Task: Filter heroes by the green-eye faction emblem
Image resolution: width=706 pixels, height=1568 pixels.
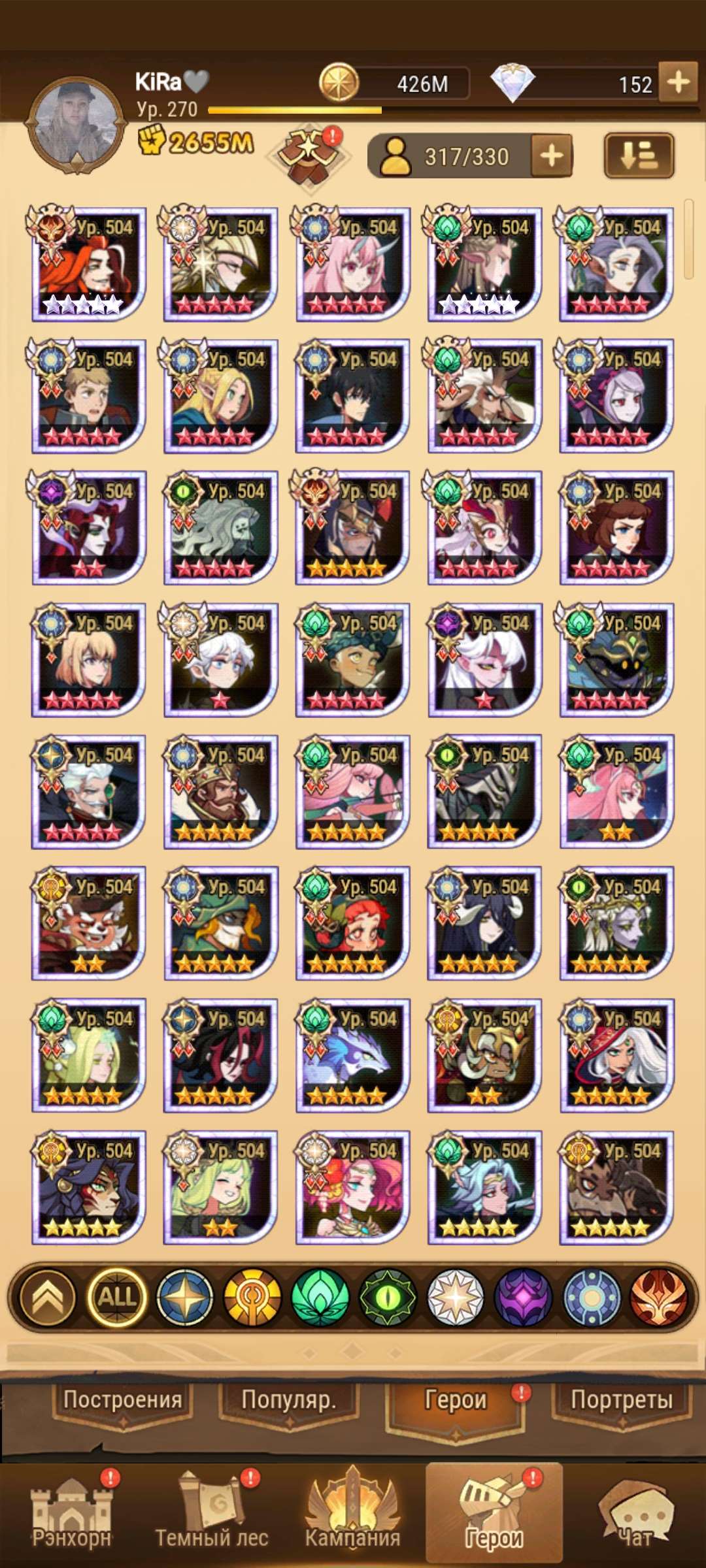Action: coord(388,1297)
